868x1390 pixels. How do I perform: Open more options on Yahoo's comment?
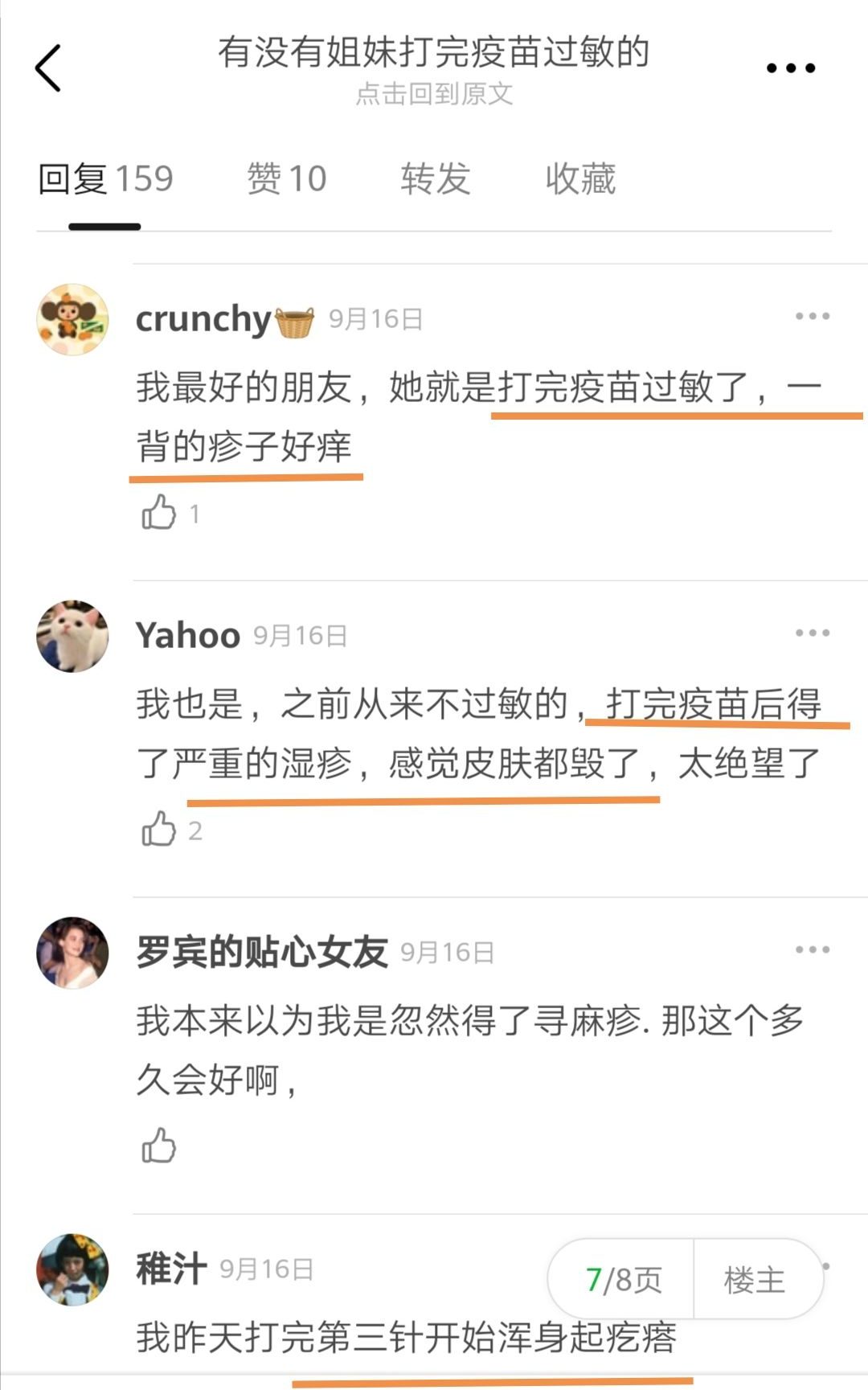tap(812, 633)
